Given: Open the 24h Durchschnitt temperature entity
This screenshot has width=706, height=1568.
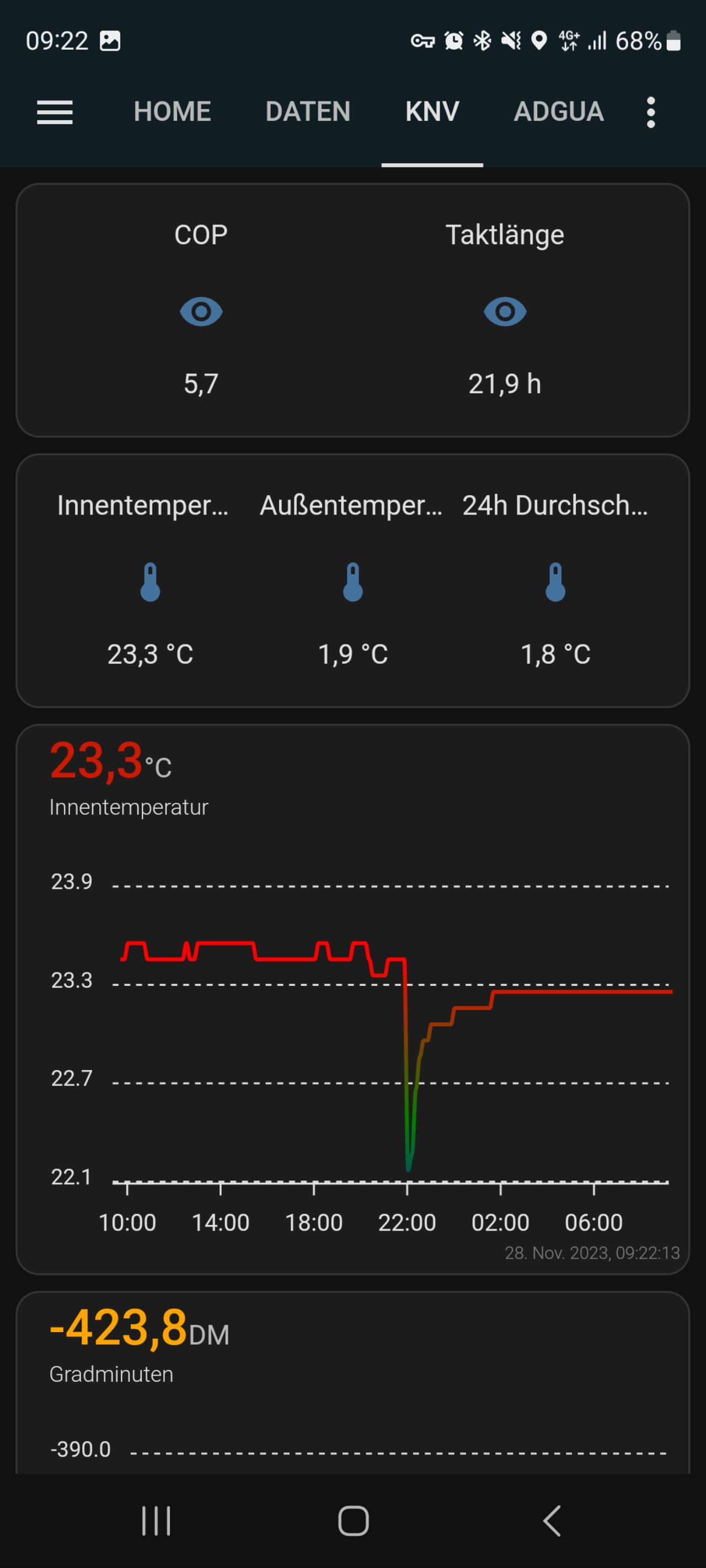Looking at the screenshot, I should click(555, 580).
